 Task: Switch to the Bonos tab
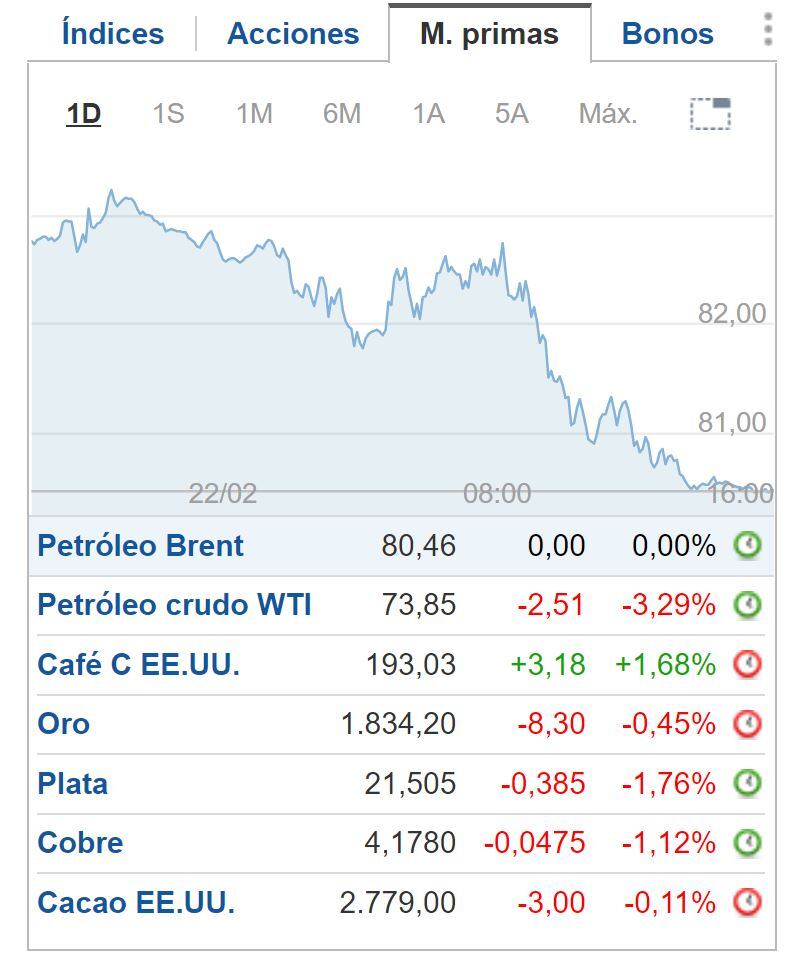click(666, 33)
